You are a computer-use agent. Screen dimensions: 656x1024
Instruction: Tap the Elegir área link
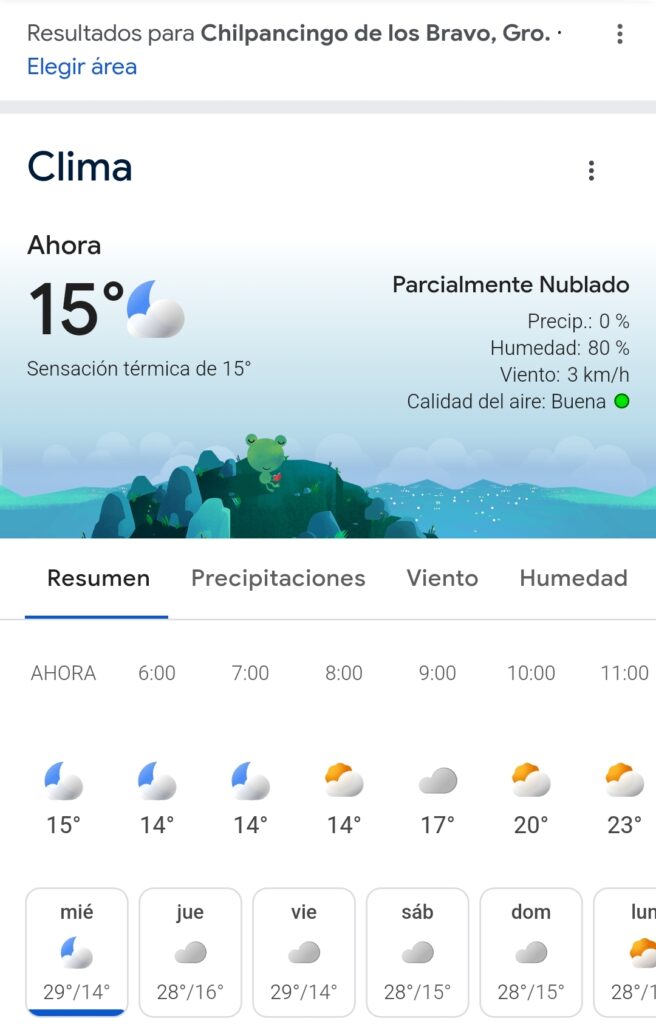click(82, 67)
